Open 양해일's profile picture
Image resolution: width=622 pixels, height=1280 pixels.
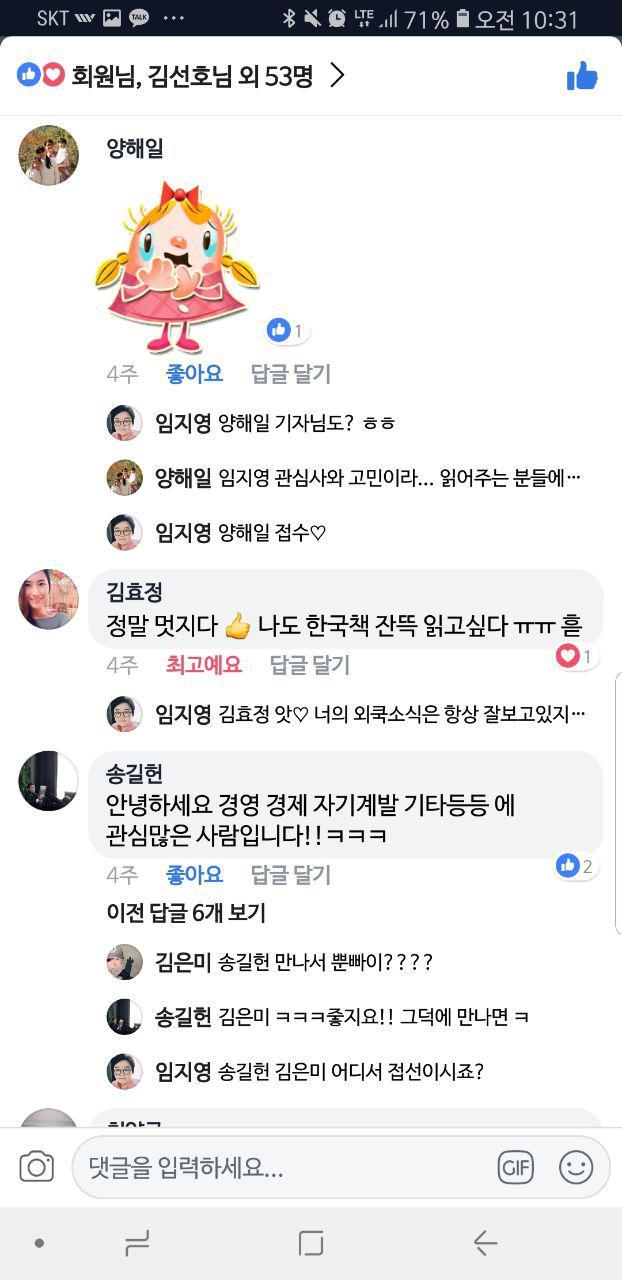[48, 155]
